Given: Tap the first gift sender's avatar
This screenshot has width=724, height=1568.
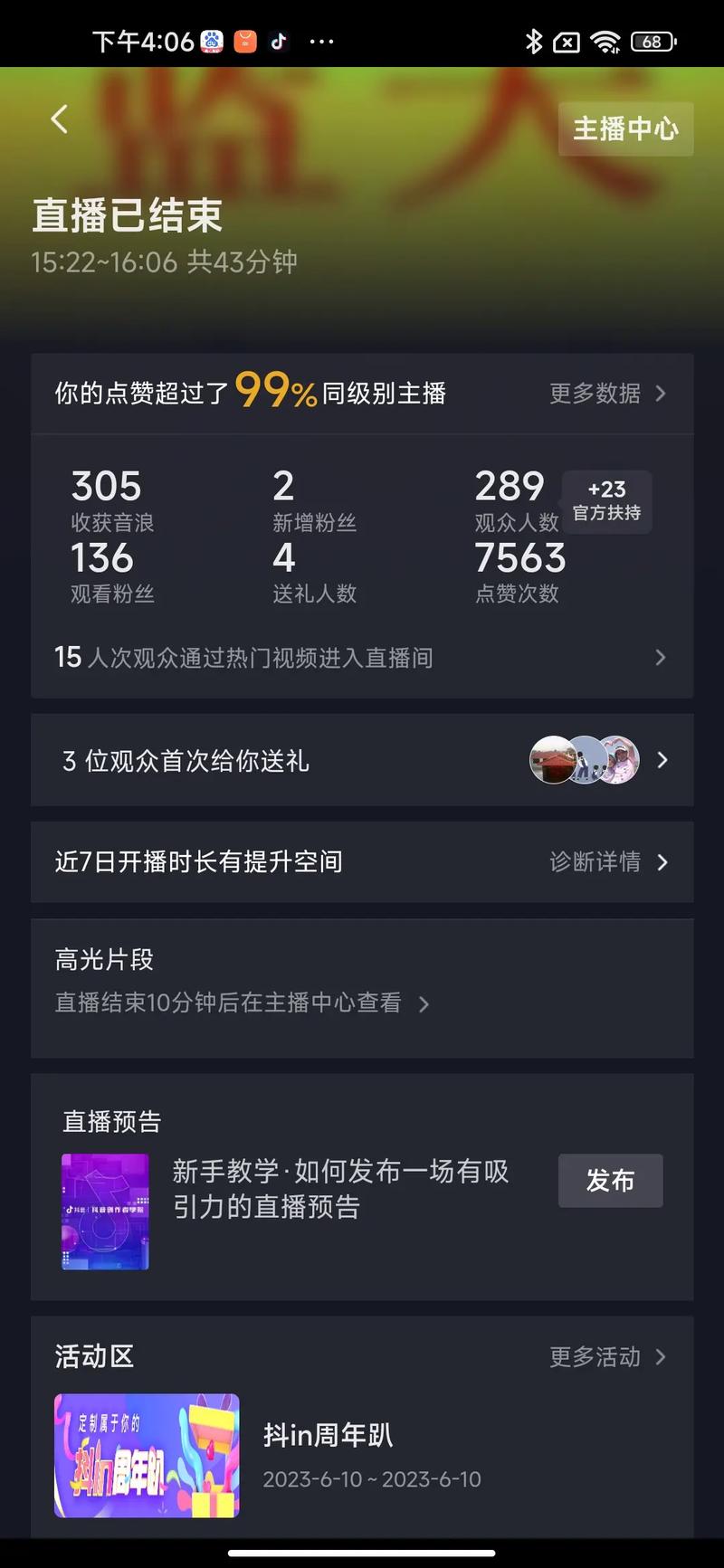Looking at the screenshot, I should [x=551, y=760].
